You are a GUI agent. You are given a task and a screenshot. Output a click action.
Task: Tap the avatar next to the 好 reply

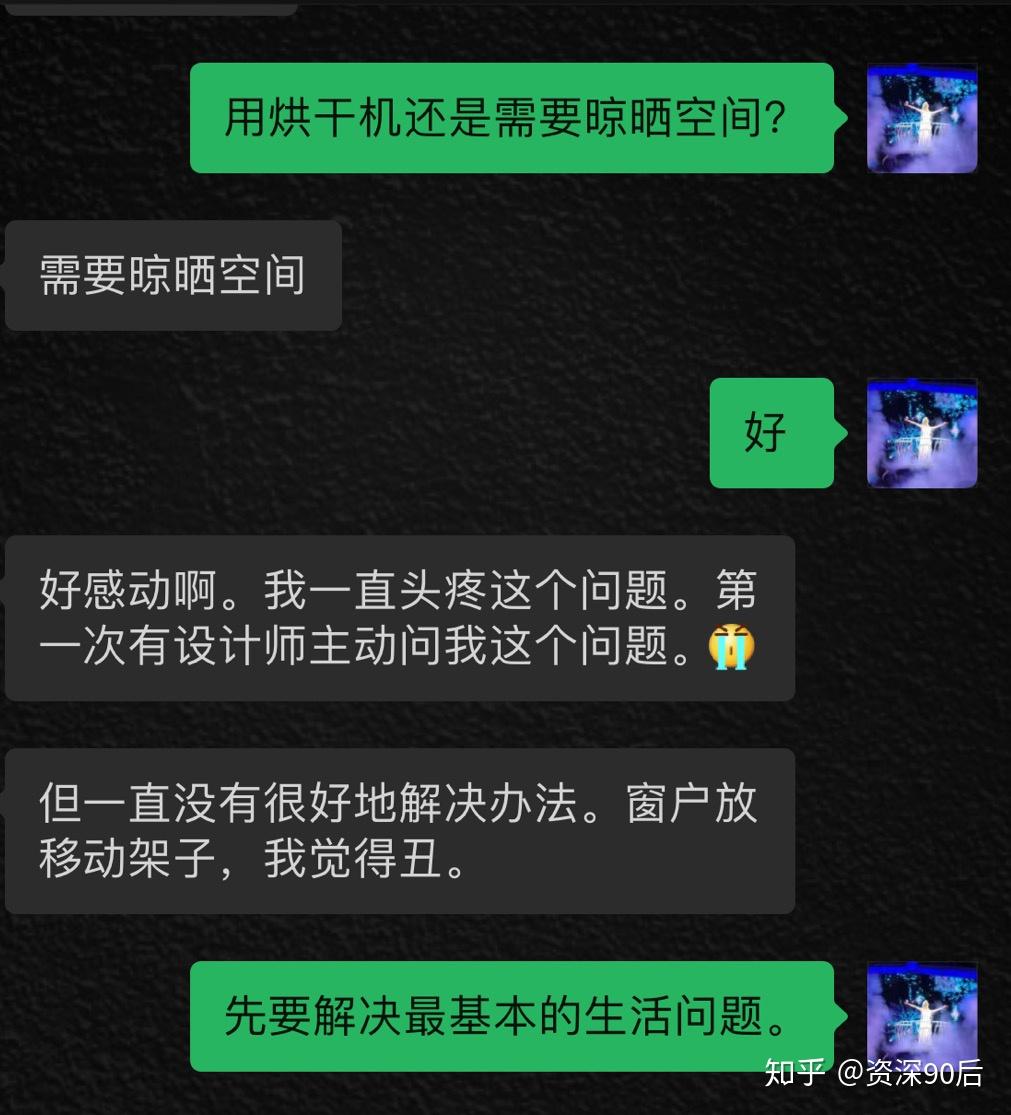[921, 433]
